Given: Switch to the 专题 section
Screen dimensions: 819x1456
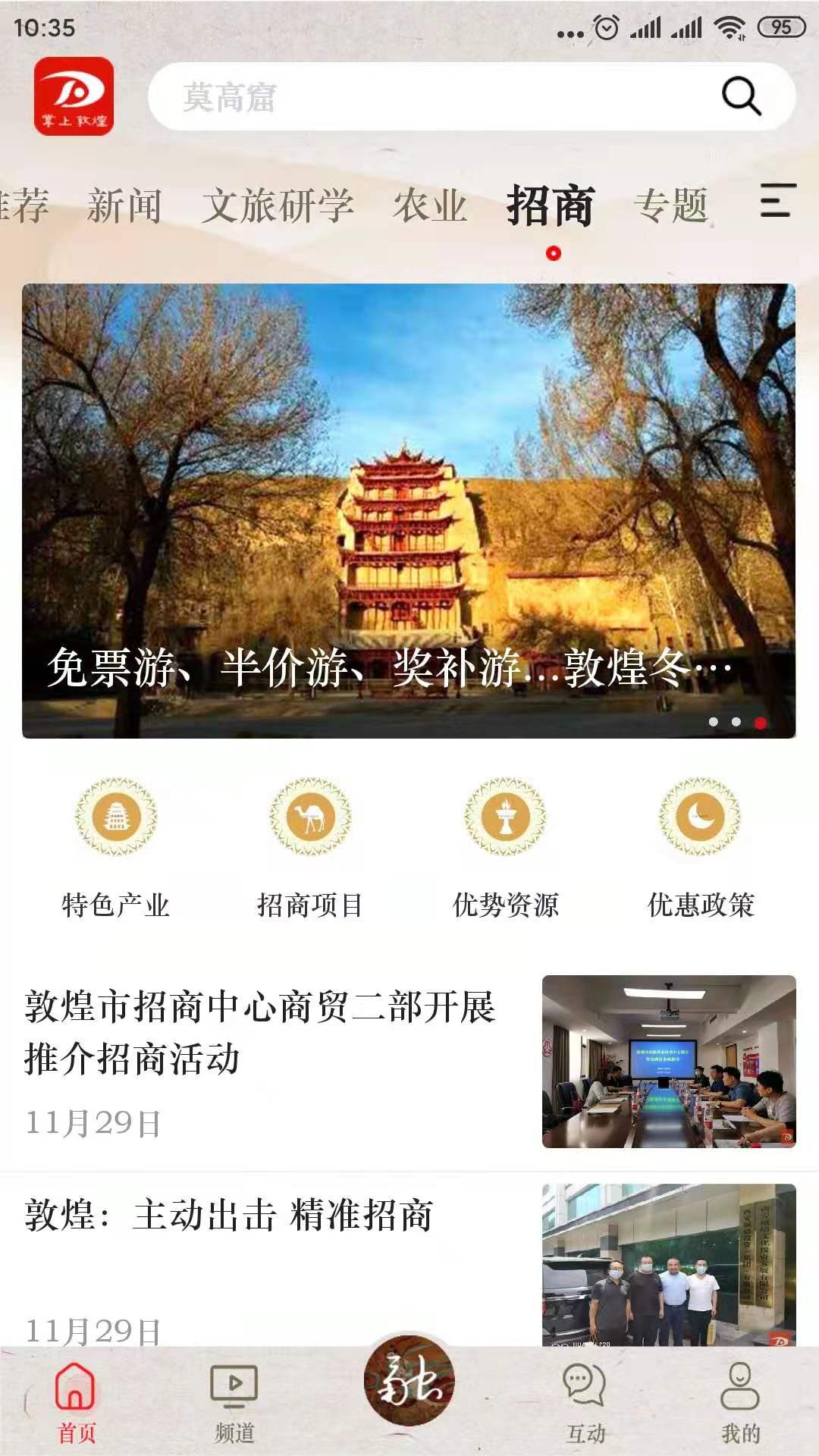Looking at the screenshot, I should (x=675, y=203).
